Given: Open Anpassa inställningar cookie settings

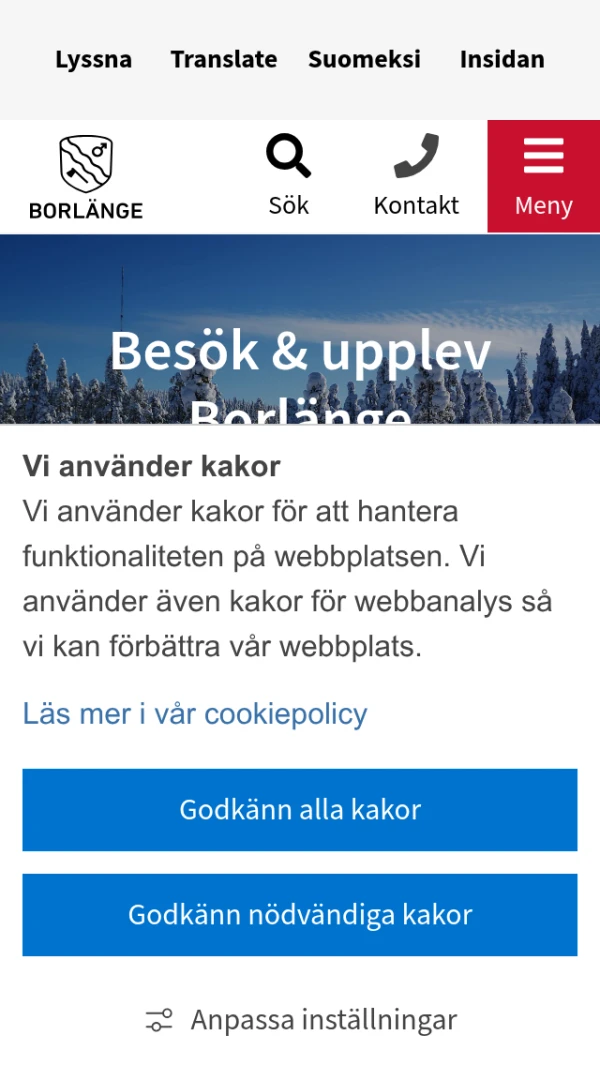Looking at the screenshot, I should point(300,1020).
